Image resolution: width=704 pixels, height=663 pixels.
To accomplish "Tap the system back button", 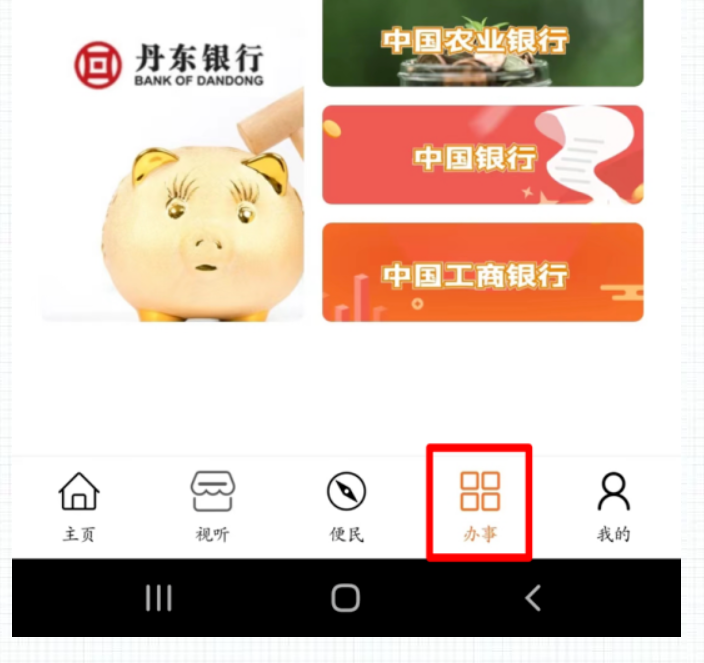I will (x=533, y=598).
